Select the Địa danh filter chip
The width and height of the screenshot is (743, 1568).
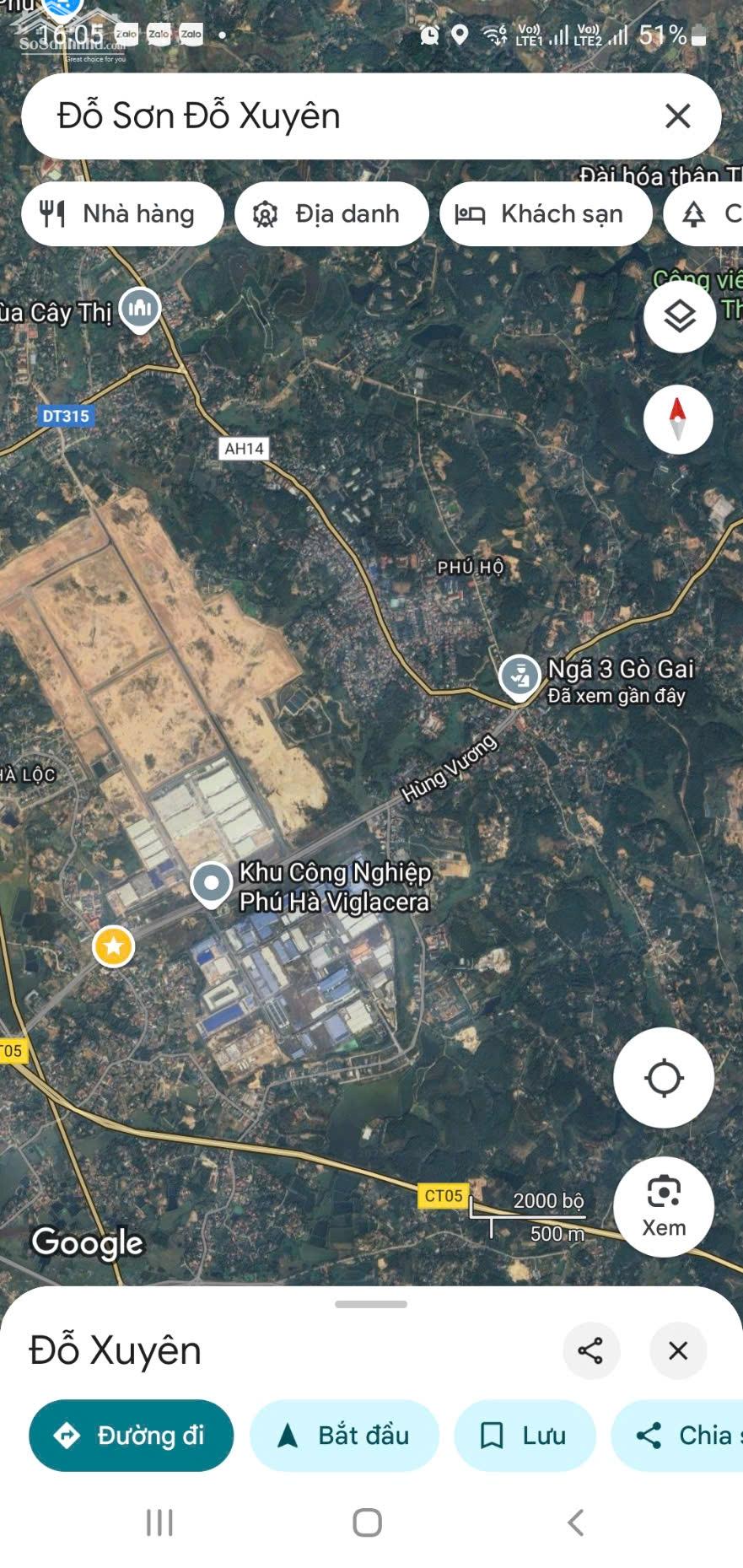pyautogui.click(x=331, y=214)
